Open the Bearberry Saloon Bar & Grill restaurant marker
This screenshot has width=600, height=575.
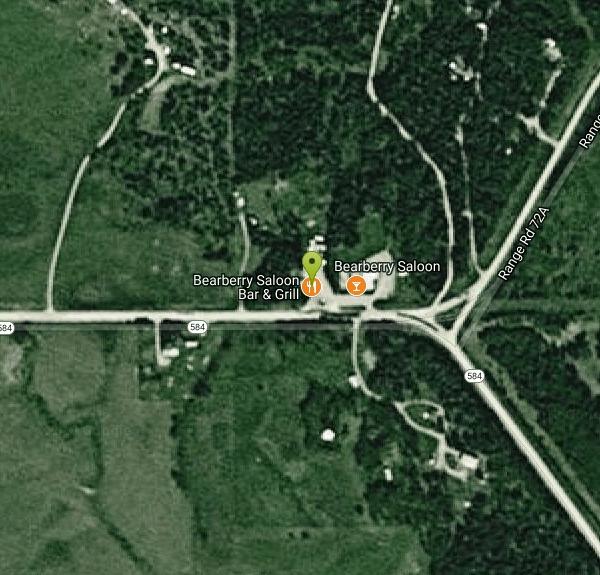(313, 288)
